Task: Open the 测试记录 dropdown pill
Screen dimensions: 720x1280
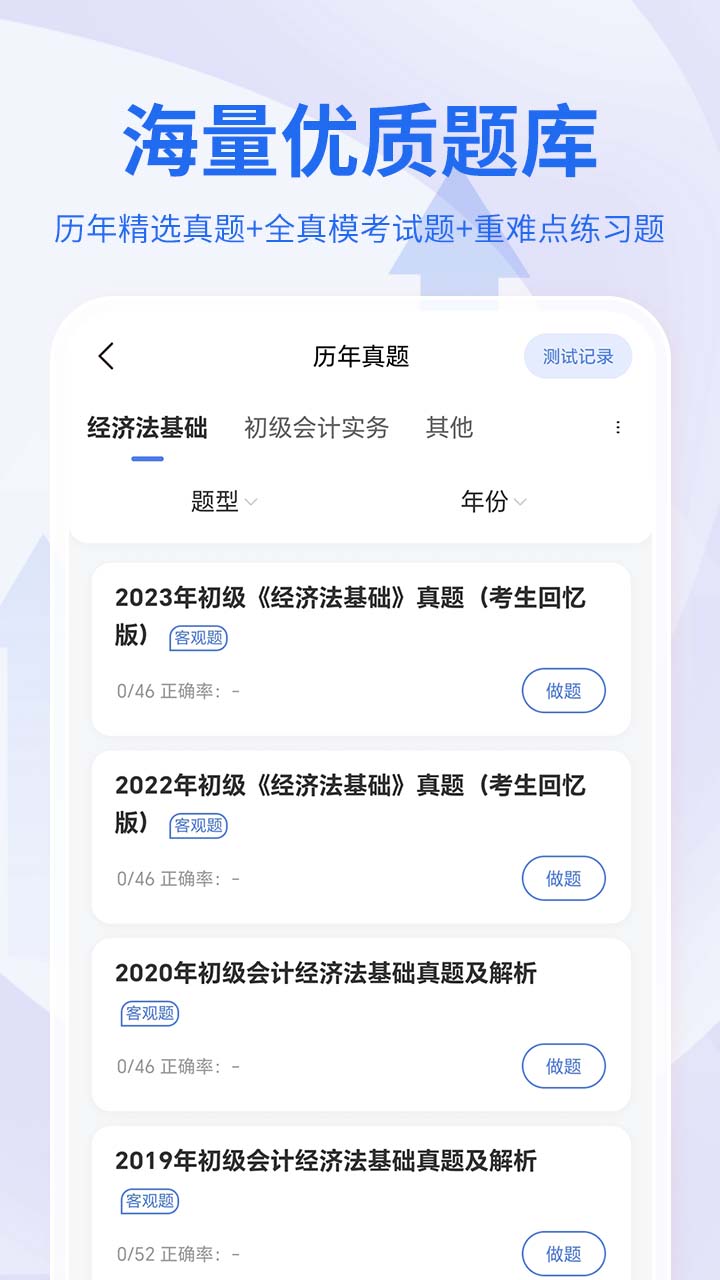Action: click(x=578, y=356)
